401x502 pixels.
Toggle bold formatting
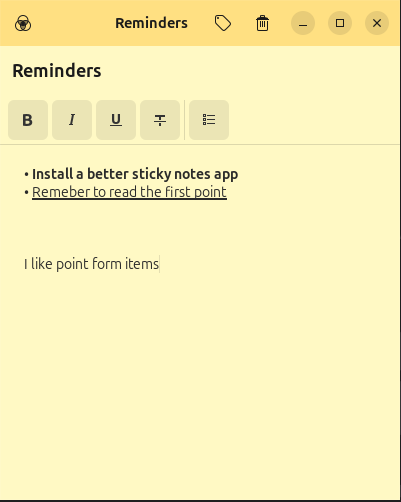28,120
